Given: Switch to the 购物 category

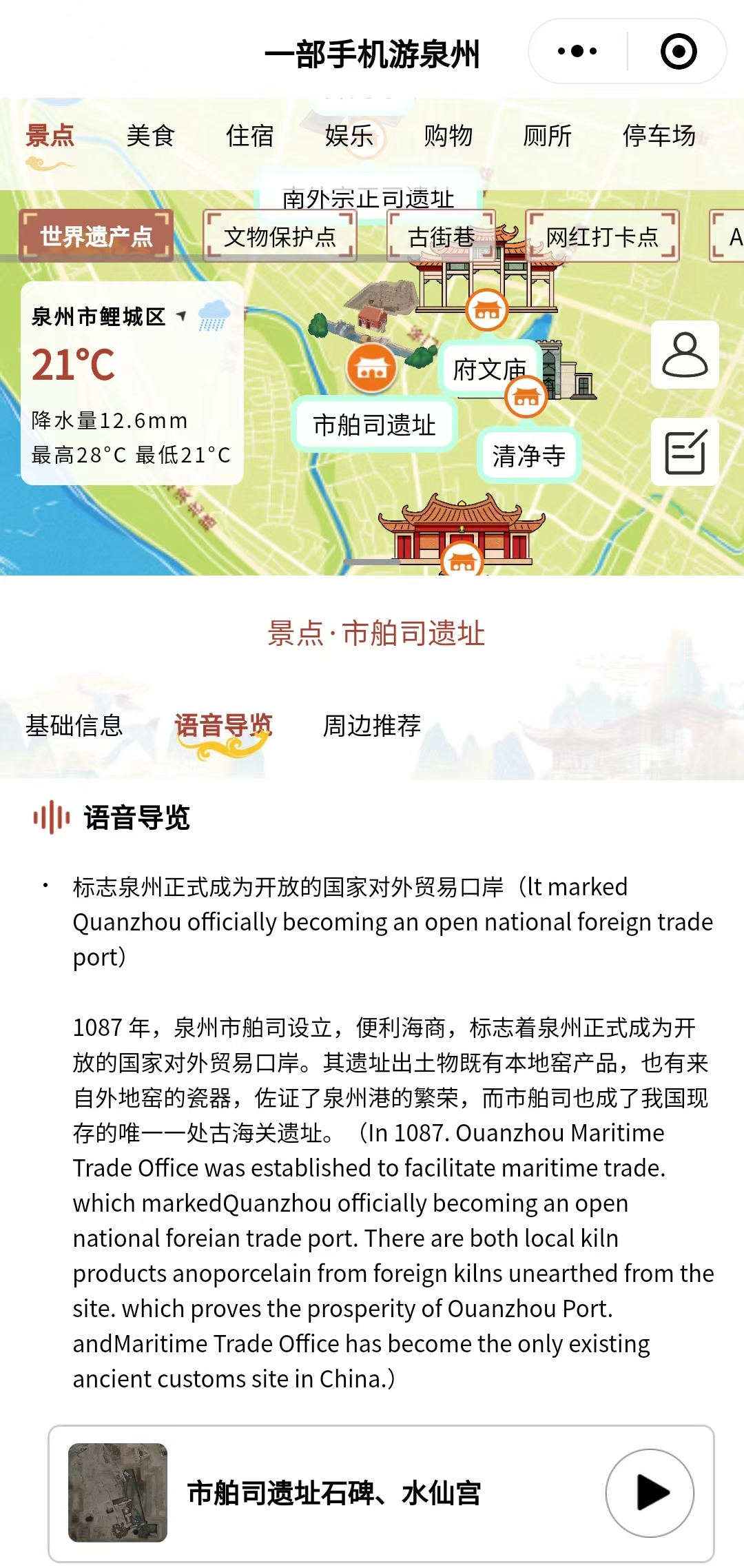Looking at the screenshot, I should (x=448, y=136).
